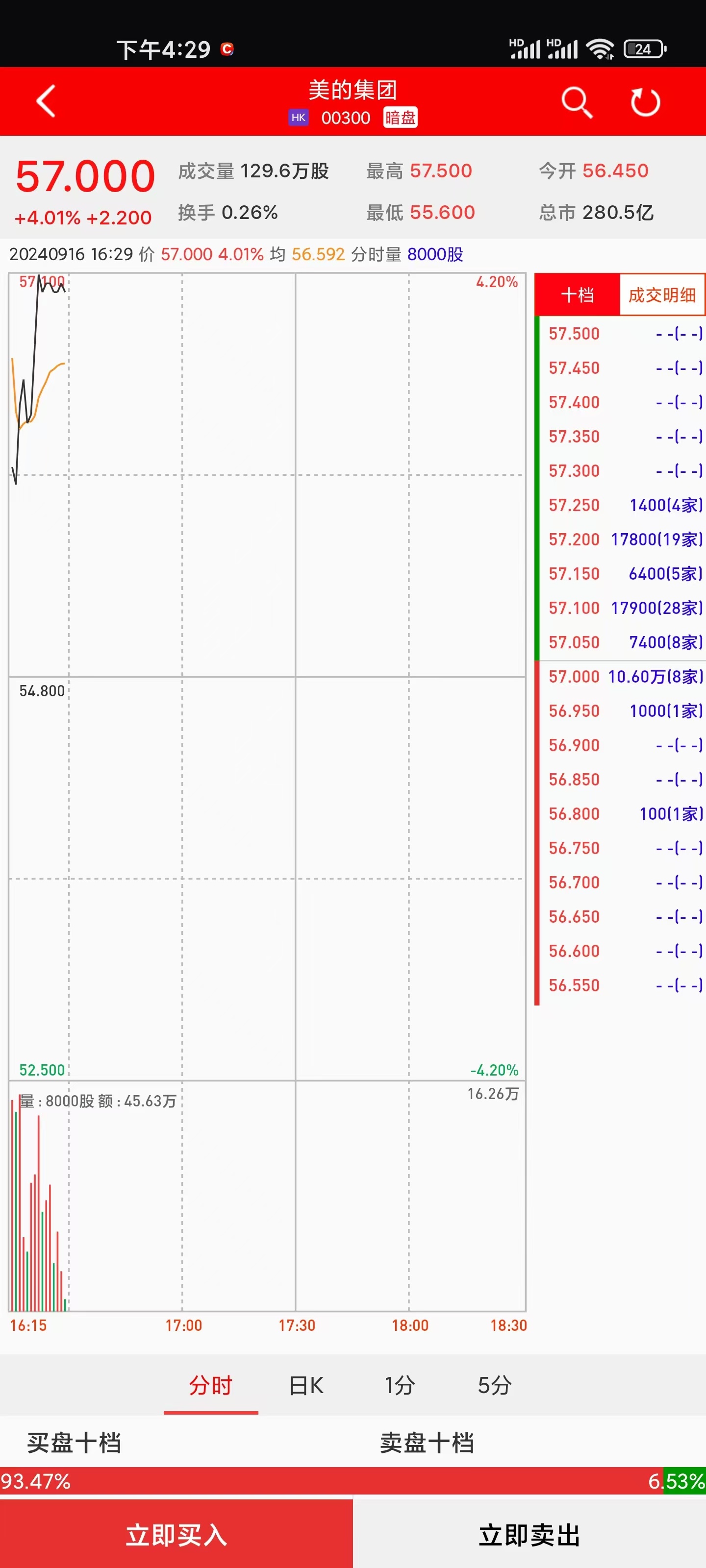This screenshot has width=706, height=1568.
Task: Show the 5分 five-minute chart
Action: click(x=494, y=1385)
